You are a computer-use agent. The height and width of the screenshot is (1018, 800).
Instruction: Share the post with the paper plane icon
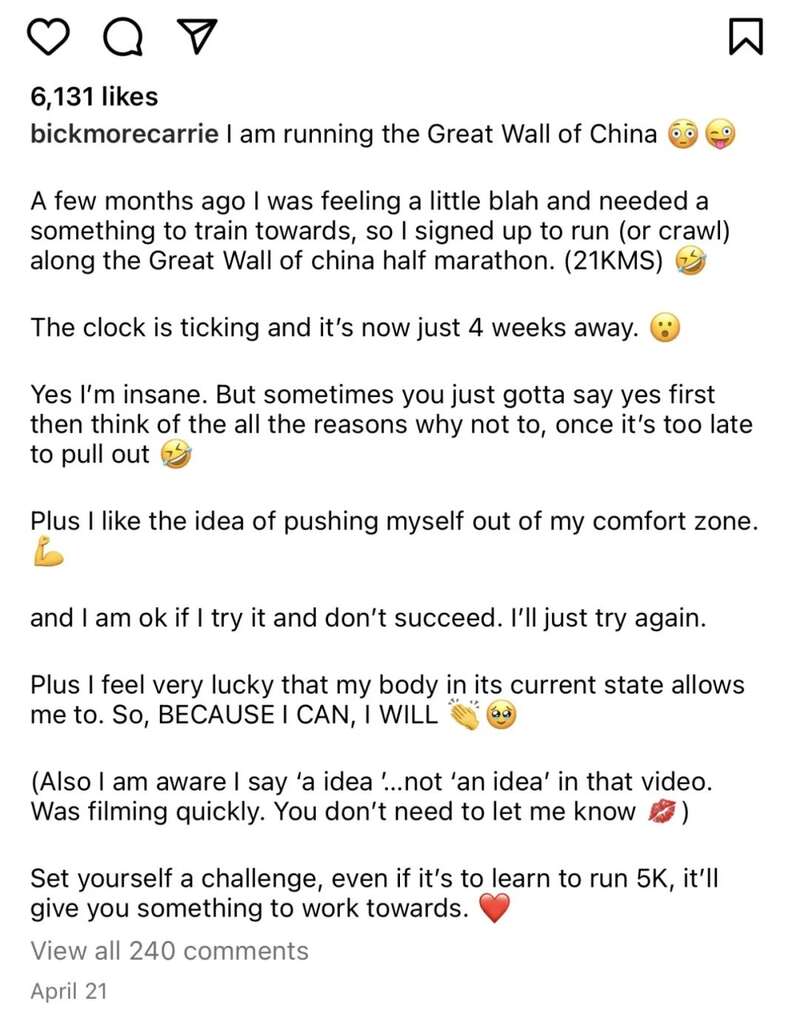click(196, 37)
